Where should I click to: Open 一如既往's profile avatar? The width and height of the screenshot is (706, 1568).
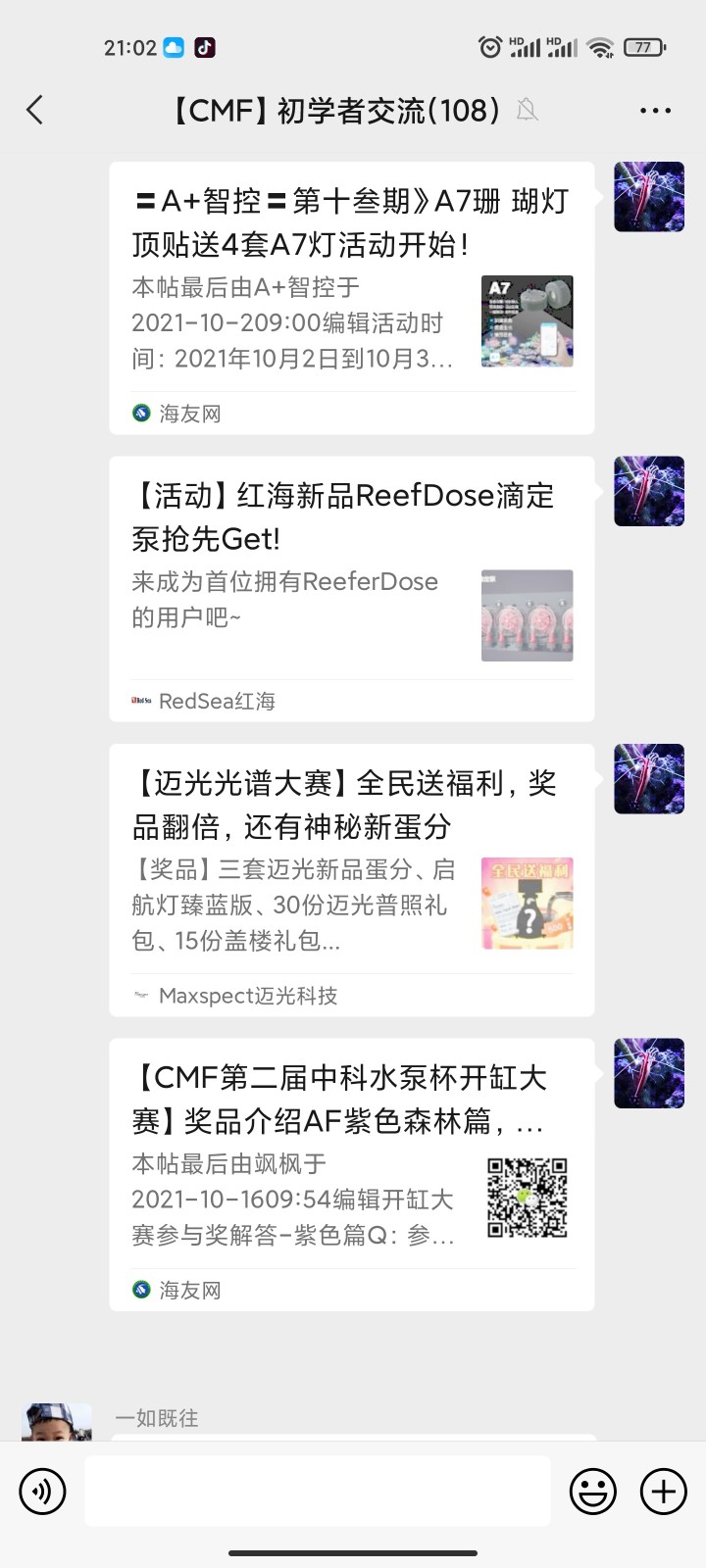57,1422
